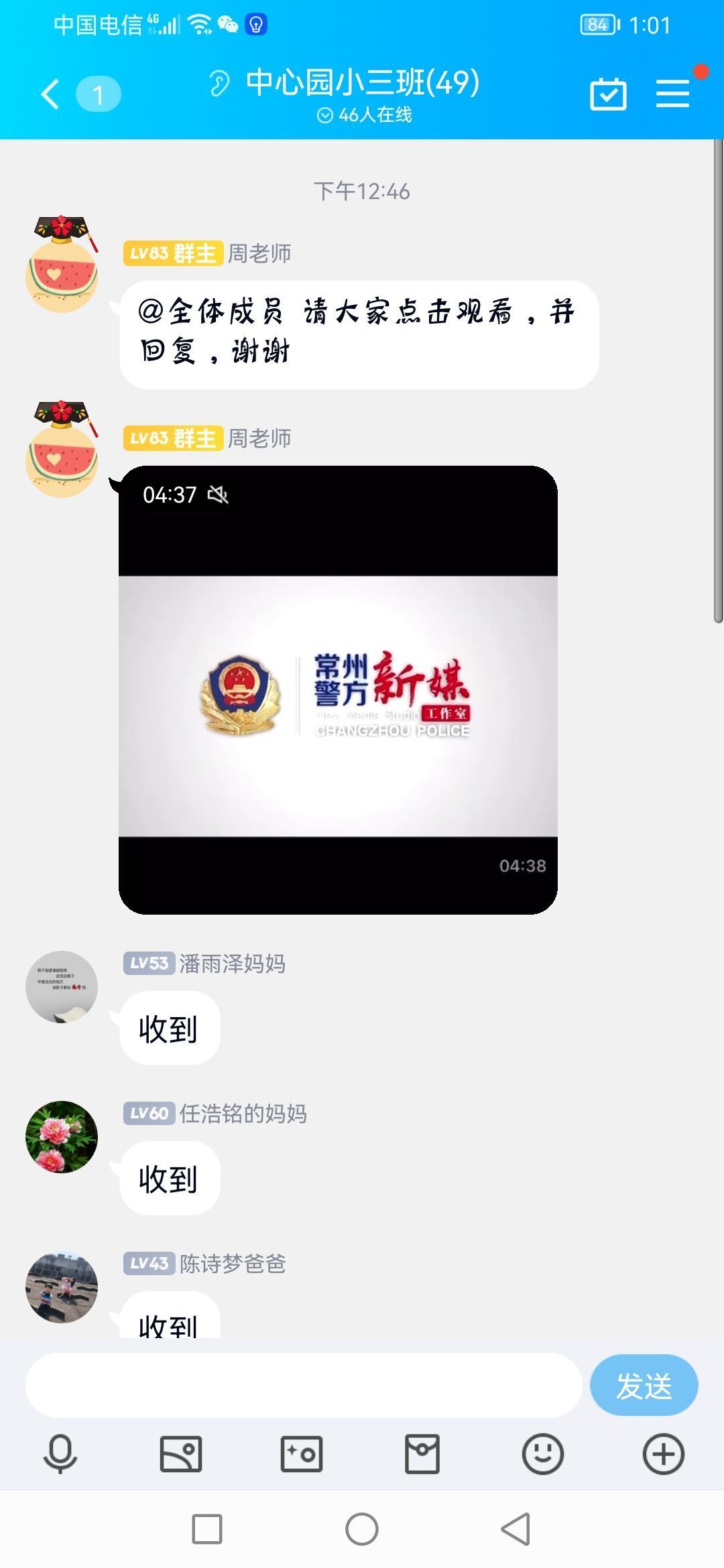Open the group calendar check icon
Image resolution: width=724 pixels, height=1568 pixels.
click(x=608, y=94)
